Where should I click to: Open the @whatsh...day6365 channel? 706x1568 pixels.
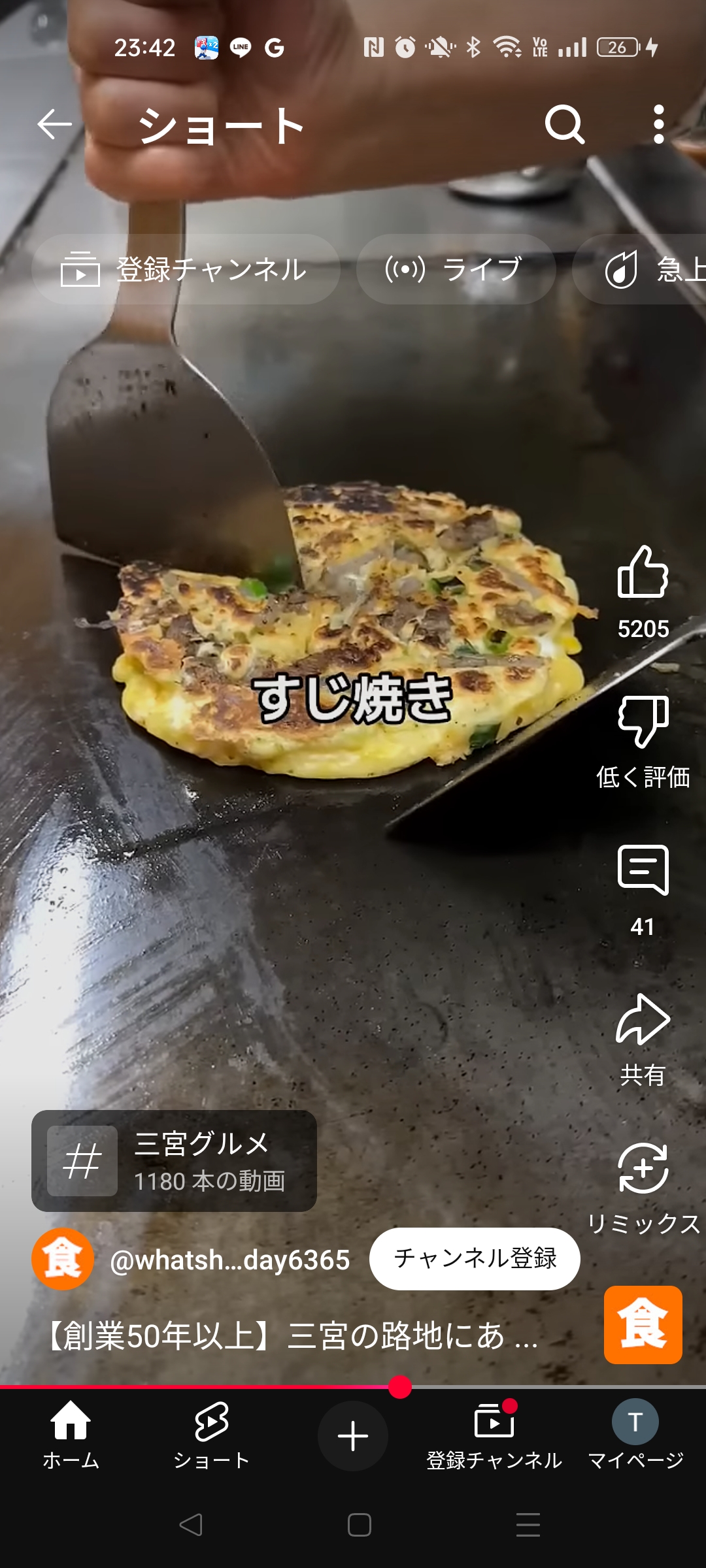[x=230, y=1260]
